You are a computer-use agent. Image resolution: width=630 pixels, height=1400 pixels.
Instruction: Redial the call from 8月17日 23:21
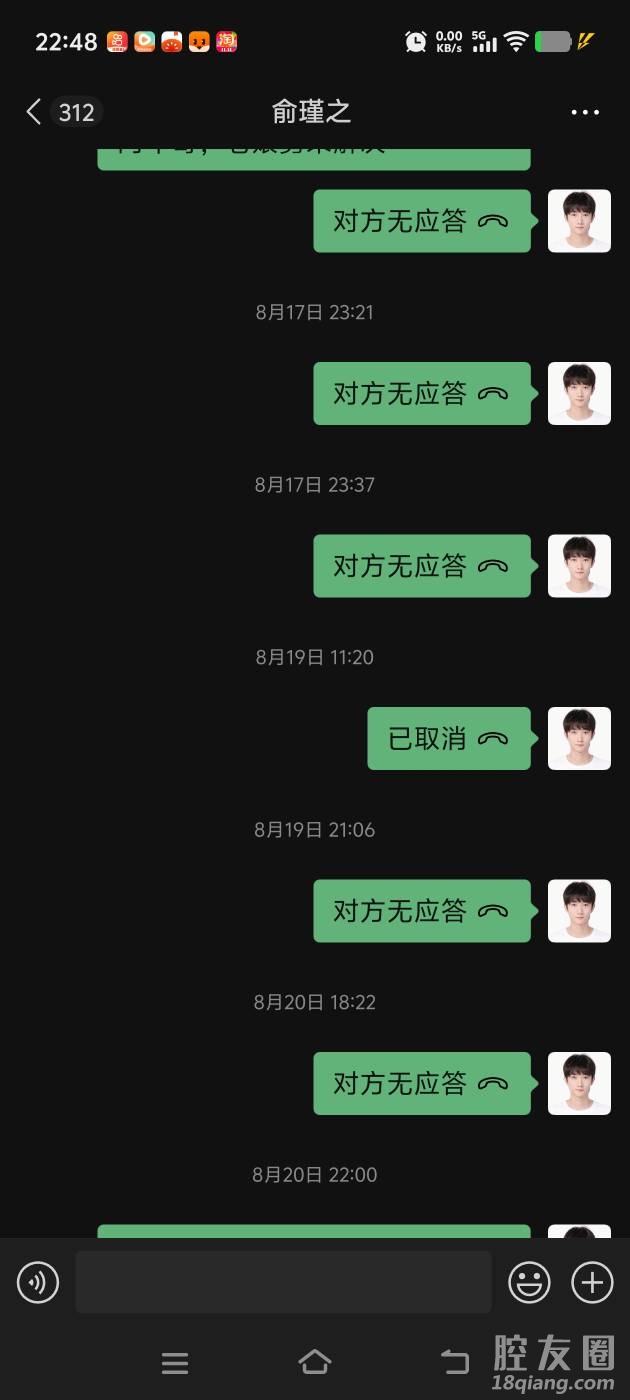click(x=421, y=393)
